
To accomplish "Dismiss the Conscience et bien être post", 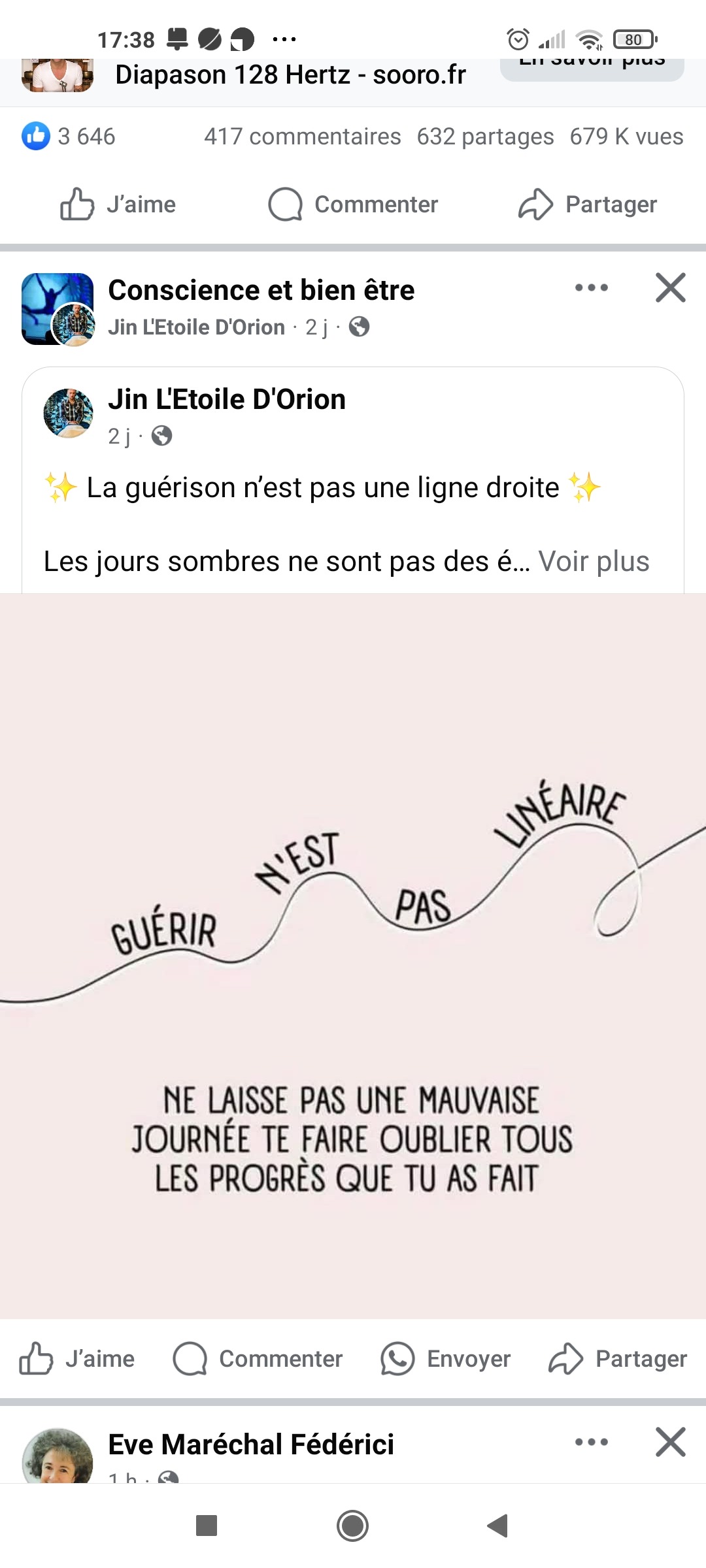I will pyautogui.click(x=670, y=288).
